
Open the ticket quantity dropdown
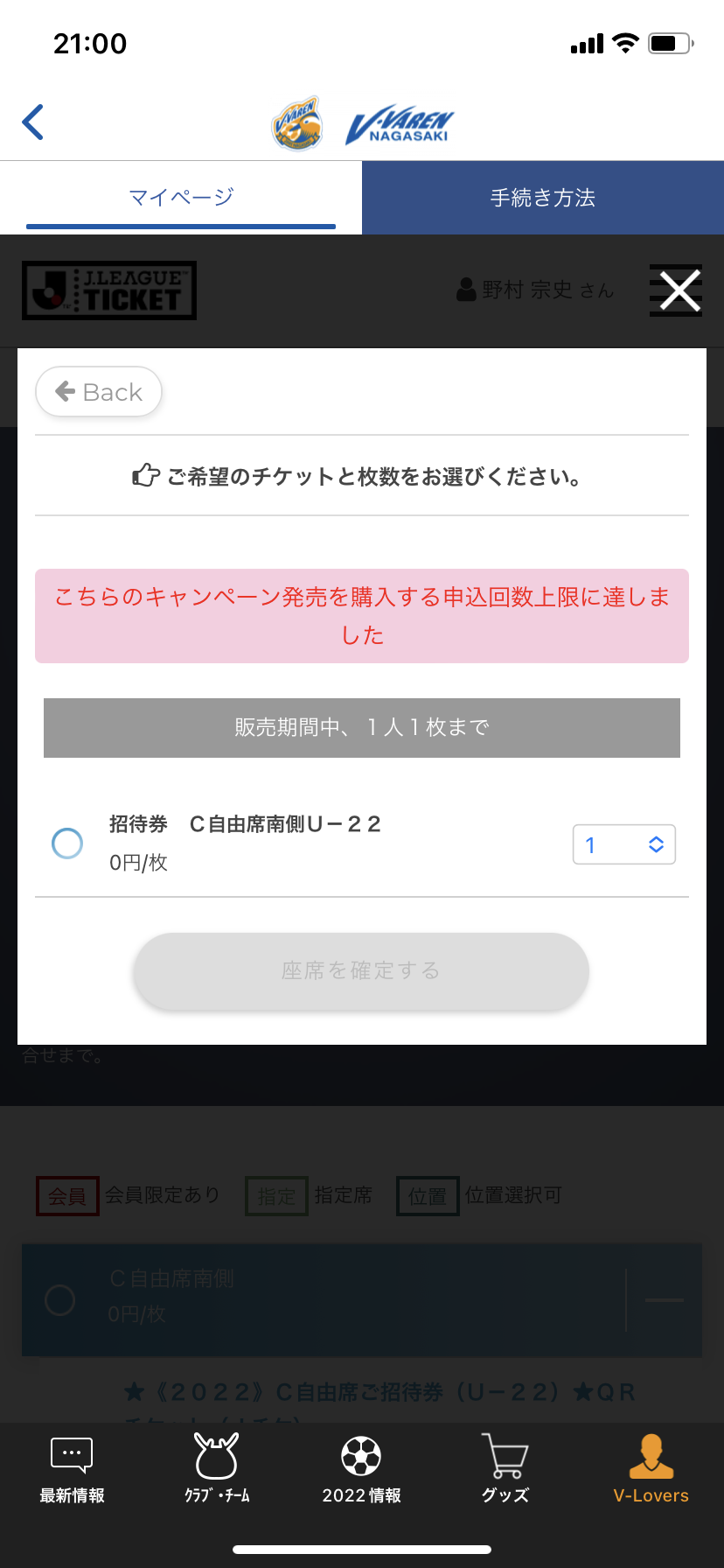[623, 844]
